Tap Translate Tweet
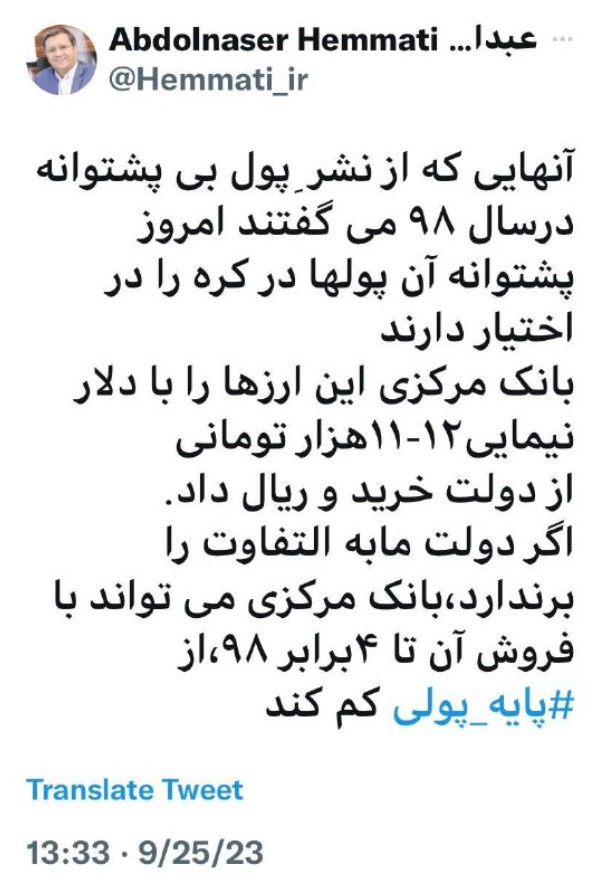 point(135,789)
